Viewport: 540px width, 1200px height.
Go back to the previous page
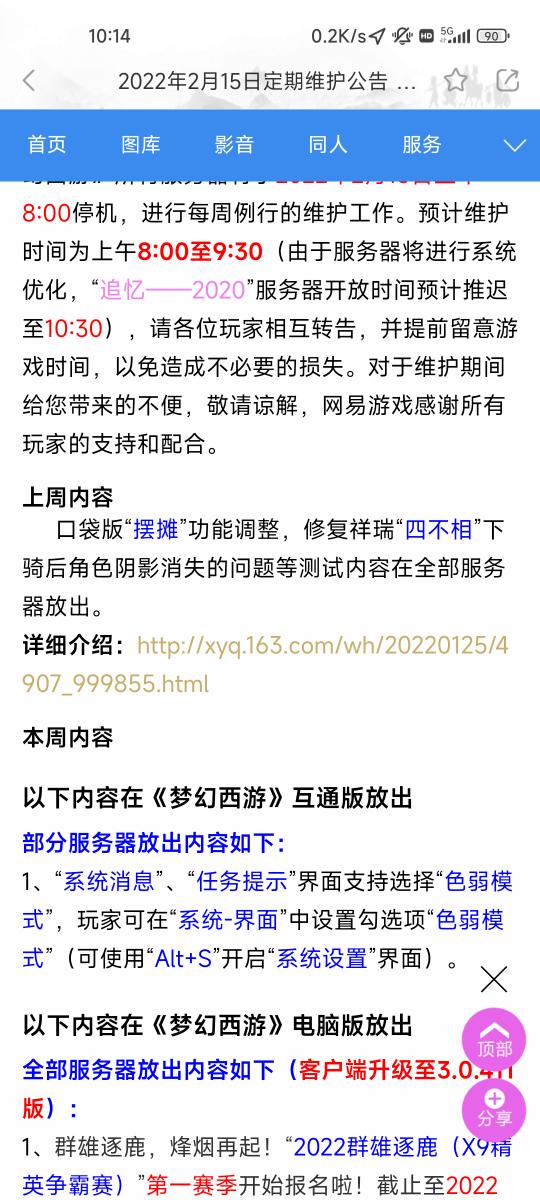tap(28, 81)
